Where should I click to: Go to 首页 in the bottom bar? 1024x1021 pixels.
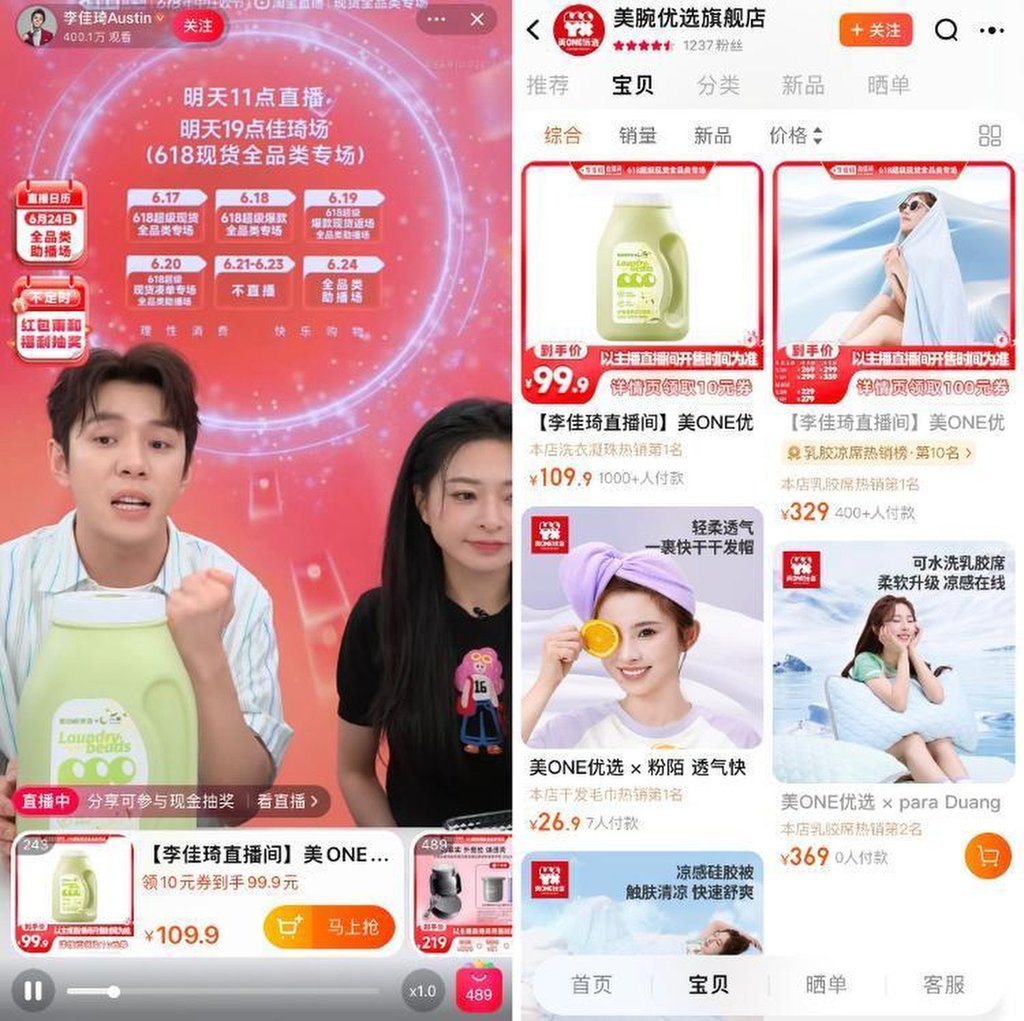(x=591, y=984)
